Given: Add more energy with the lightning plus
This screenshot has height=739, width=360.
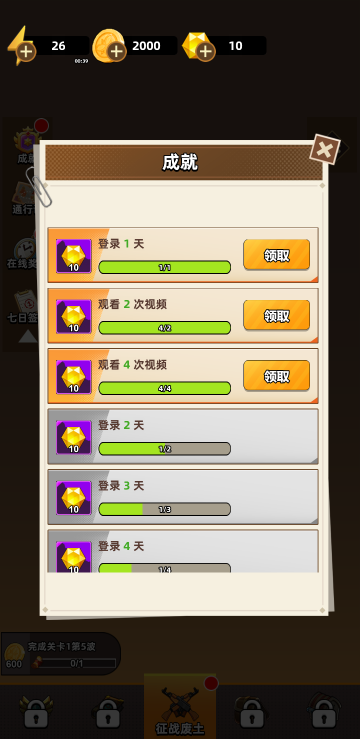Looking at the screenshot, I should click(x=26, y=51).
